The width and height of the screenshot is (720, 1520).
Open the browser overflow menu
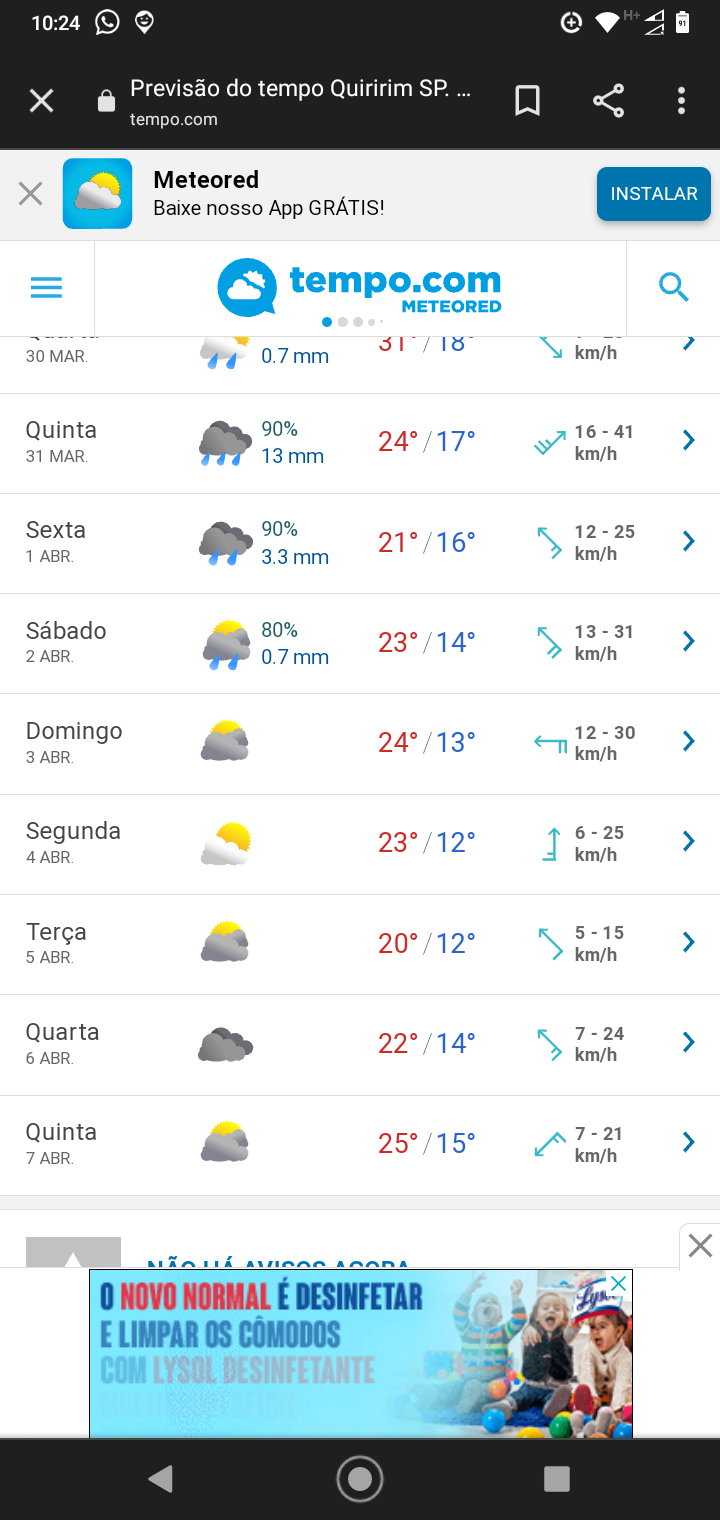tap(681, 101)
